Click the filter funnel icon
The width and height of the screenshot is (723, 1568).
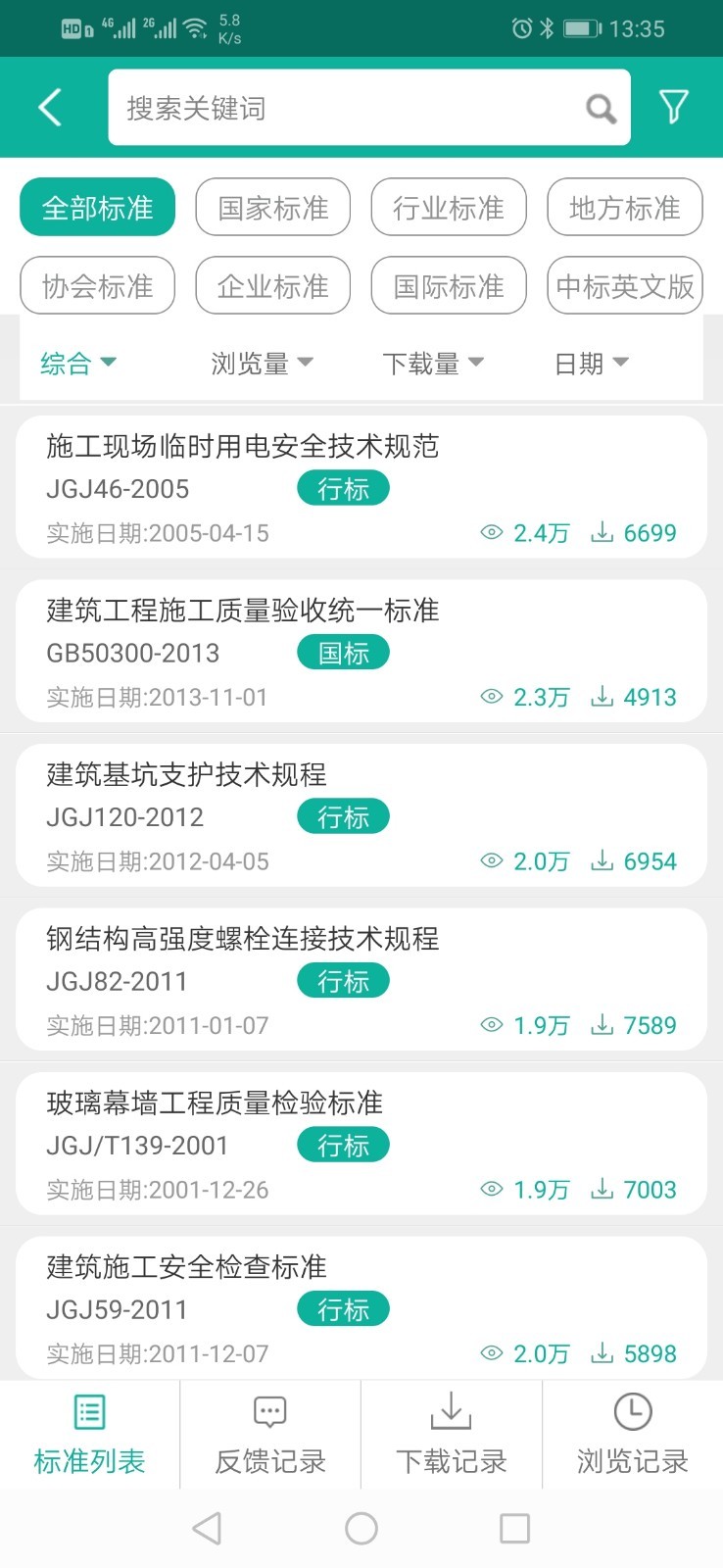[x=674, y=106]
